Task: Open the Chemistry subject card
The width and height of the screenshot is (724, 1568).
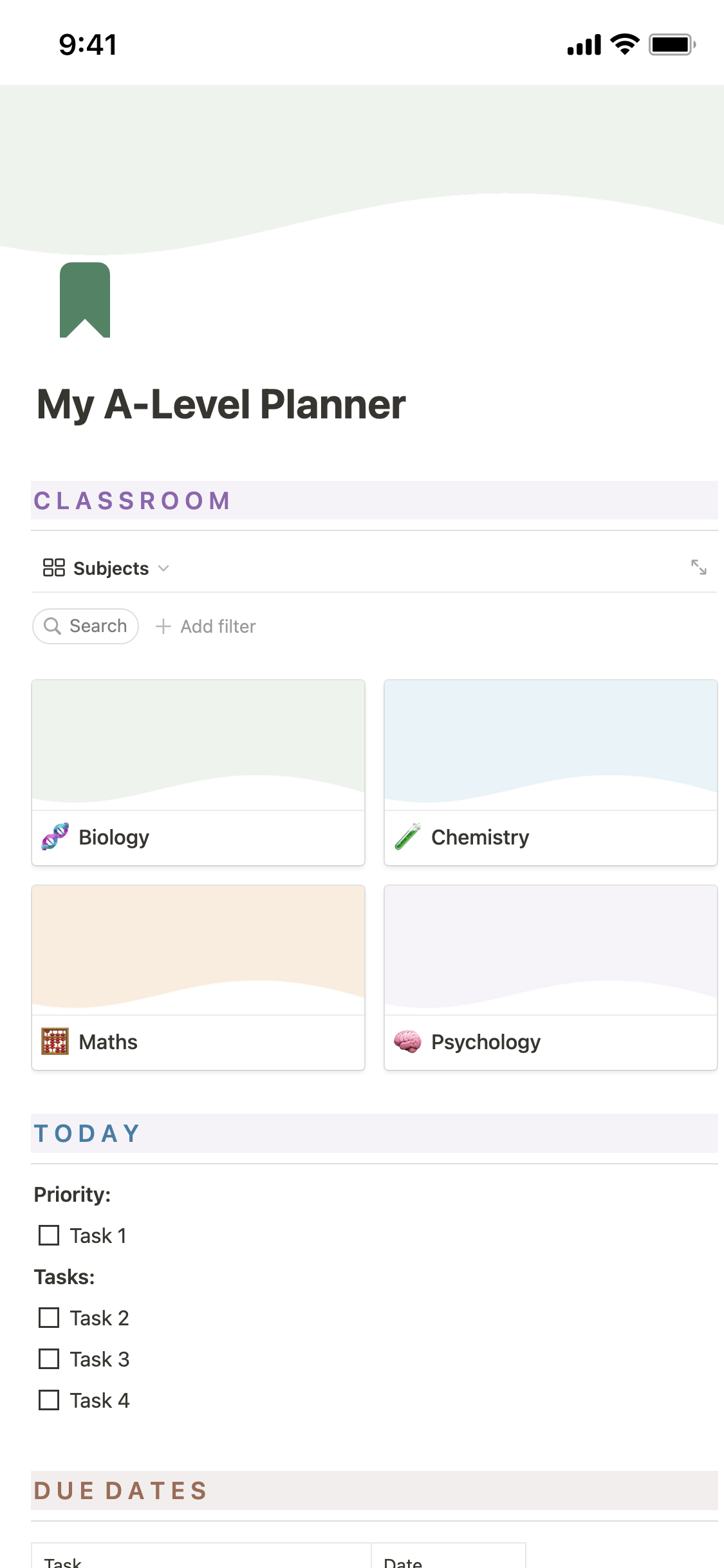Action: pyautogui.click(x=550, y=772)
